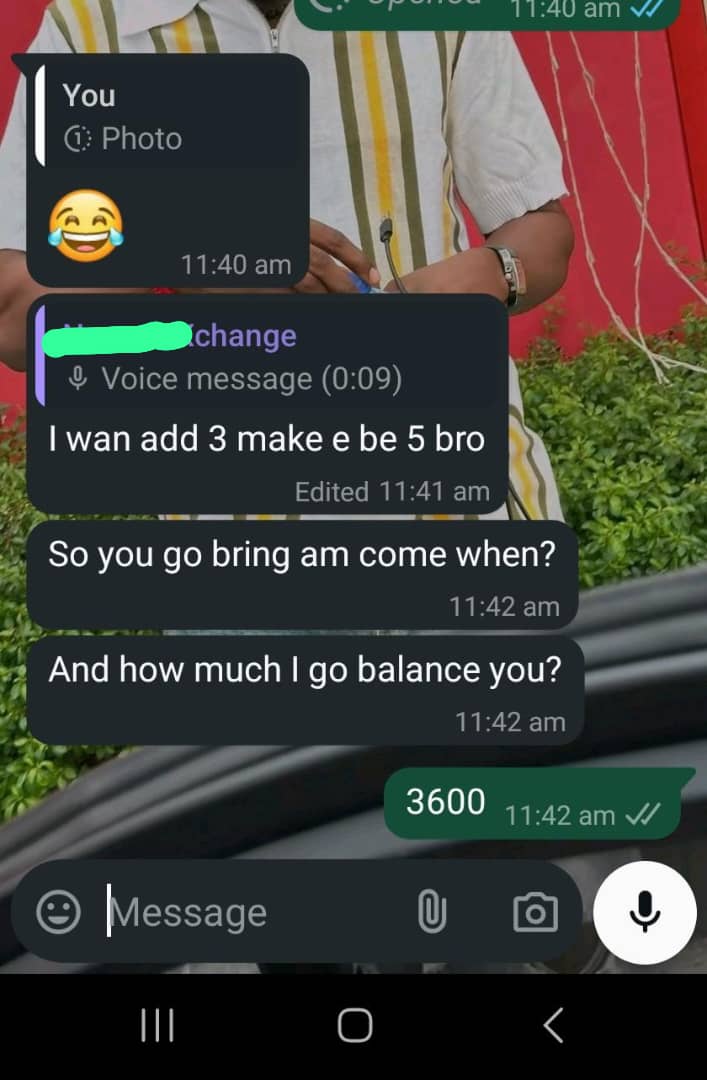
Task: Open recent apps from the navigation bar
Action: click(x=157, y=1025)
